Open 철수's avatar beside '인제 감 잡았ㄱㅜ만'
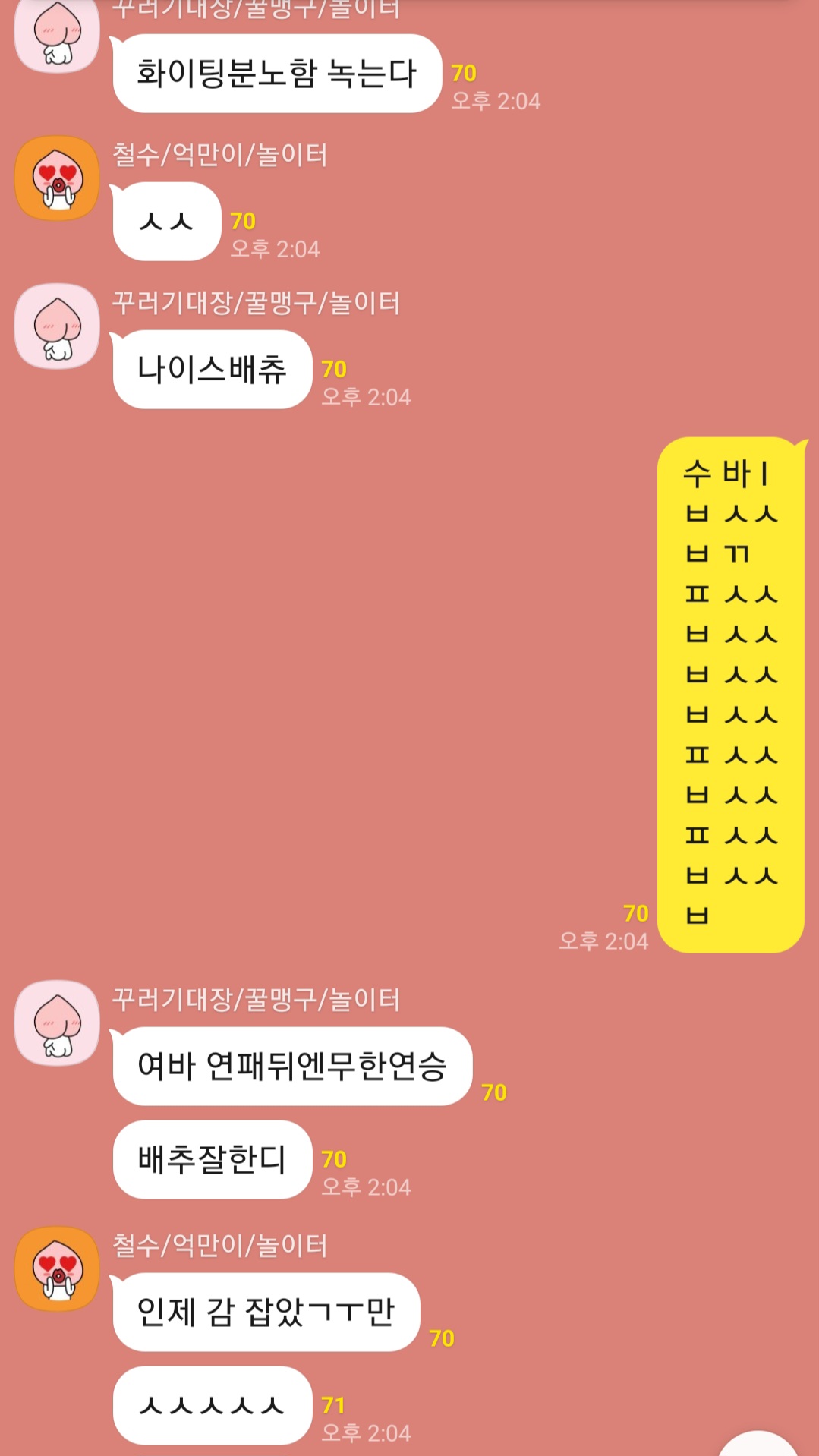 click(57, 1269)
